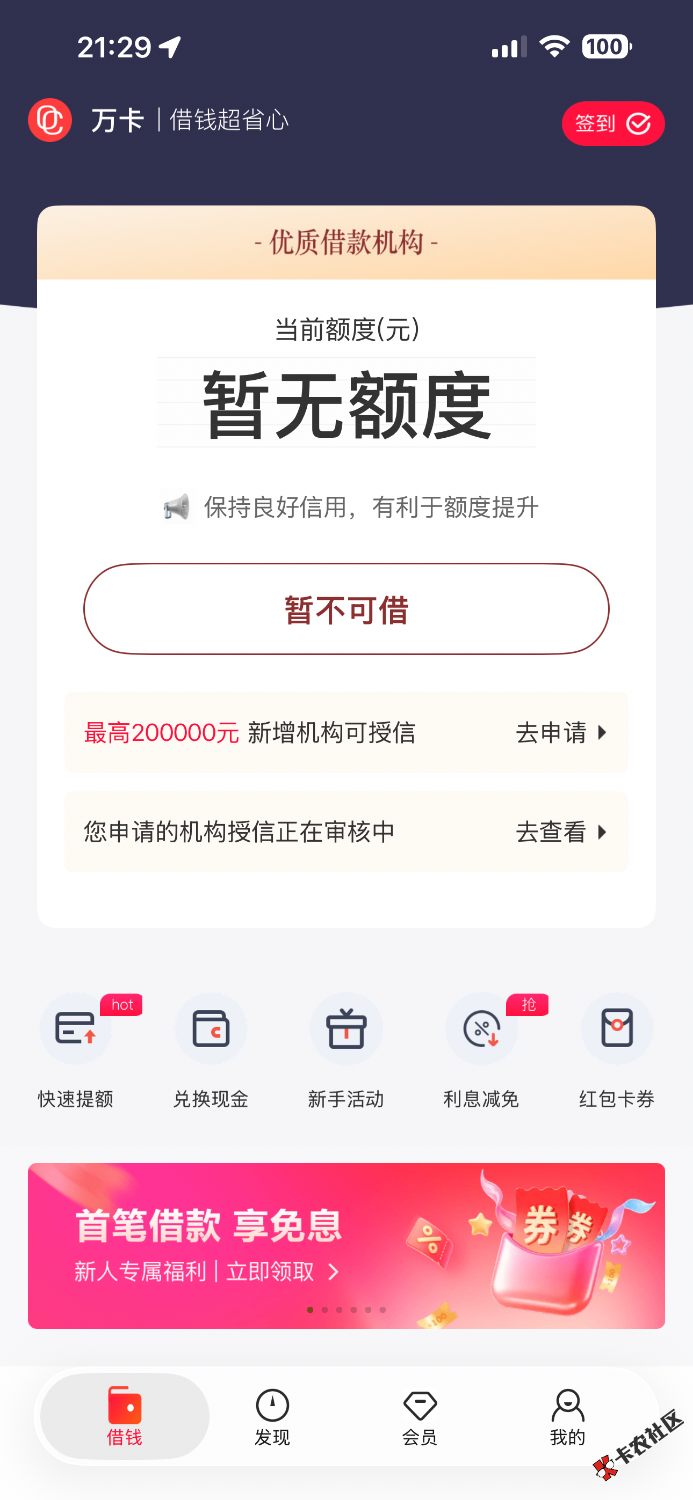Switch to the 发现 tab

pos(272,1417)
